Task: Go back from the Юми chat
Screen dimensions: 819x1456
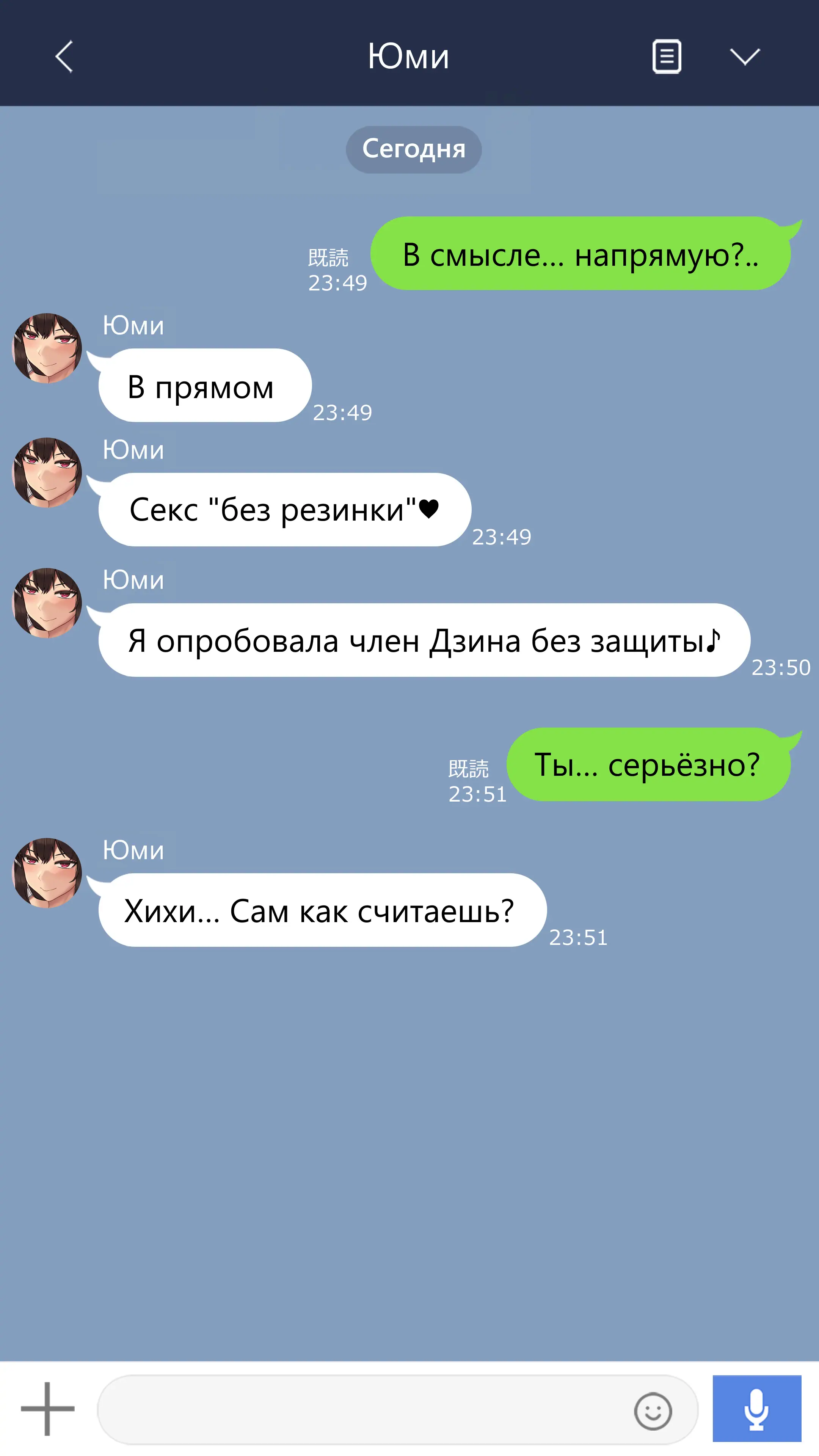Action: pos(64,56)
